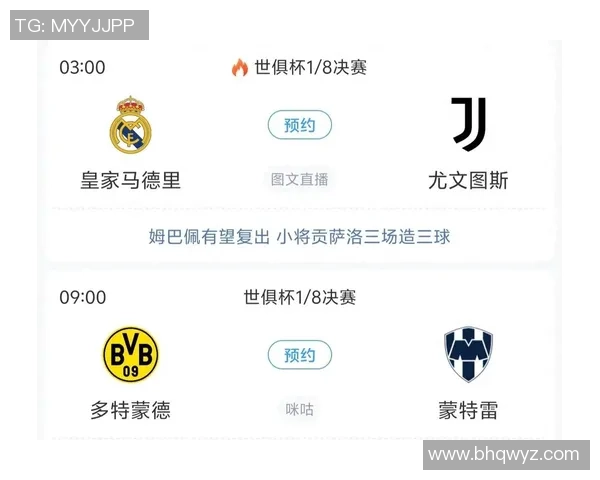Open the 咪咕 stream for the Dortmund match
The height and width of the screenshot is (480, 600).
point(299,409)
